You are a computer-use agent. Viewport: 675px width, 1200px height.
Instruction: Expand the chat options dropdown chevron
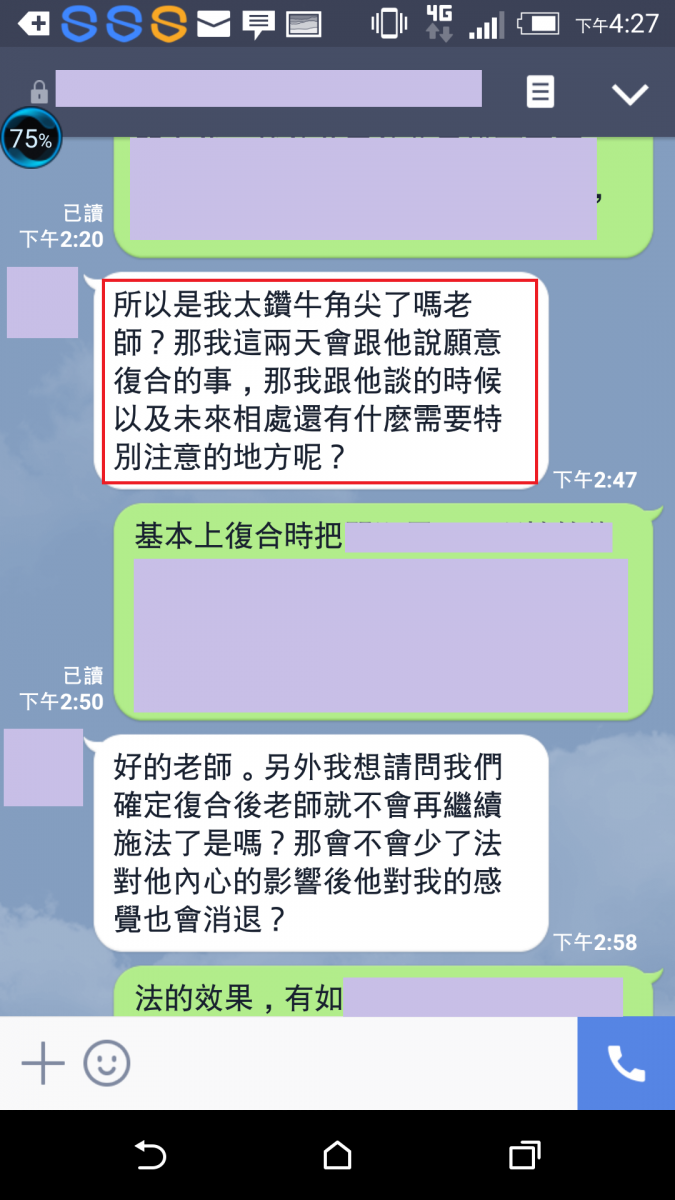click(x=630, y=94)
